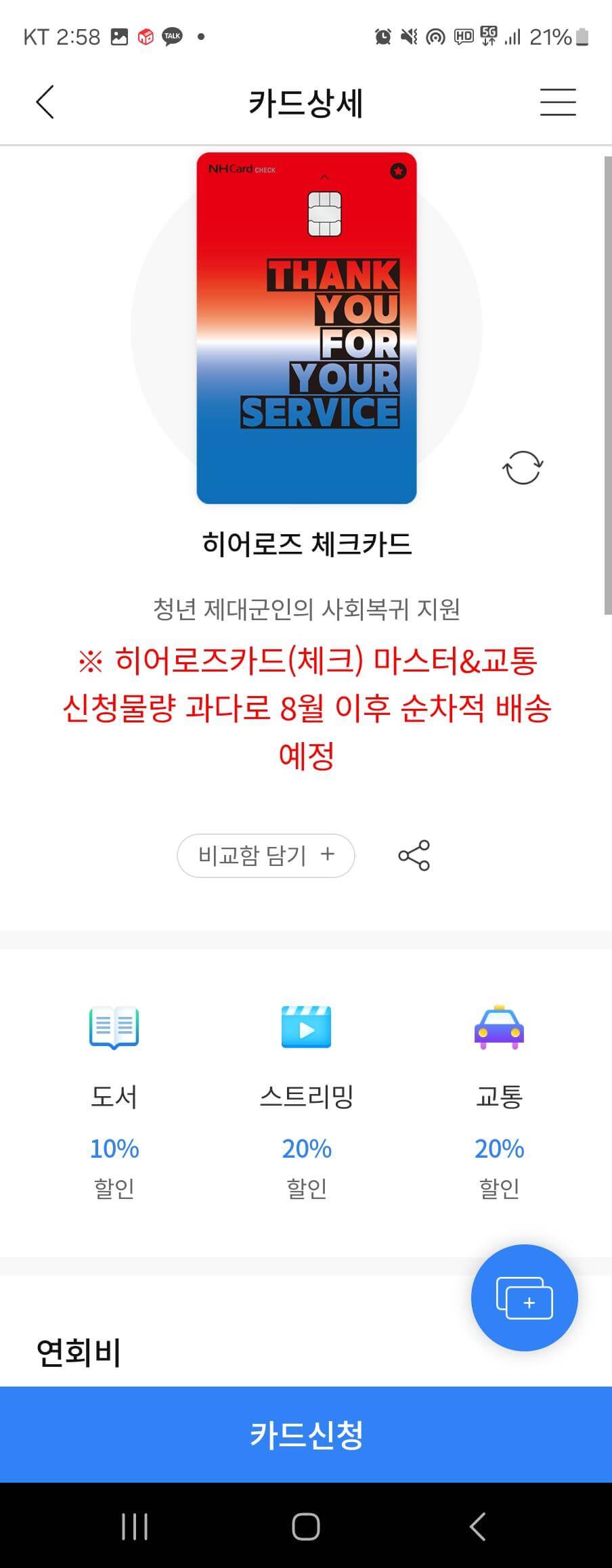Open the hamburger menu icon
The width and height of the screenshot is (612, 1568).
click(557, 102)
